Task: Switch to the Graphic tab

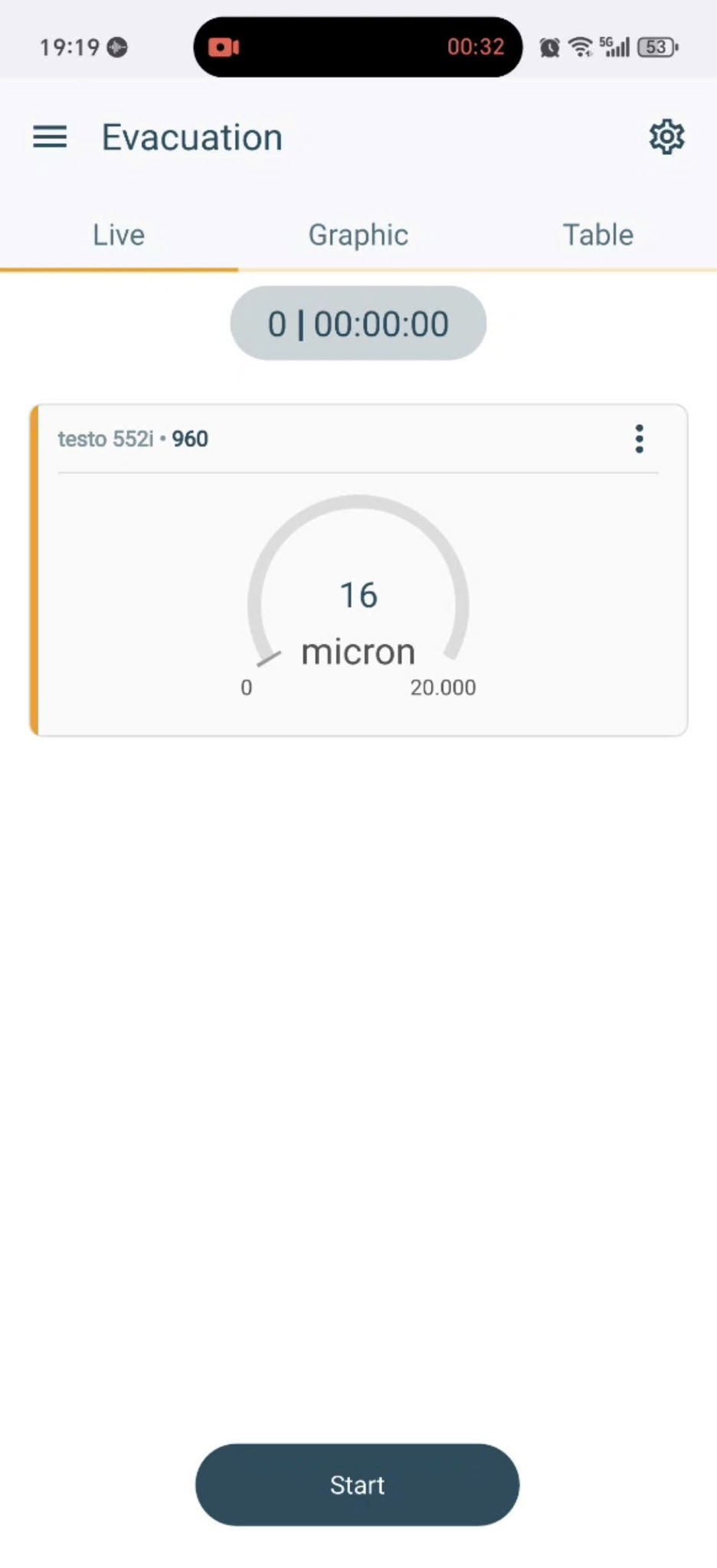Action: click(358, 235)
